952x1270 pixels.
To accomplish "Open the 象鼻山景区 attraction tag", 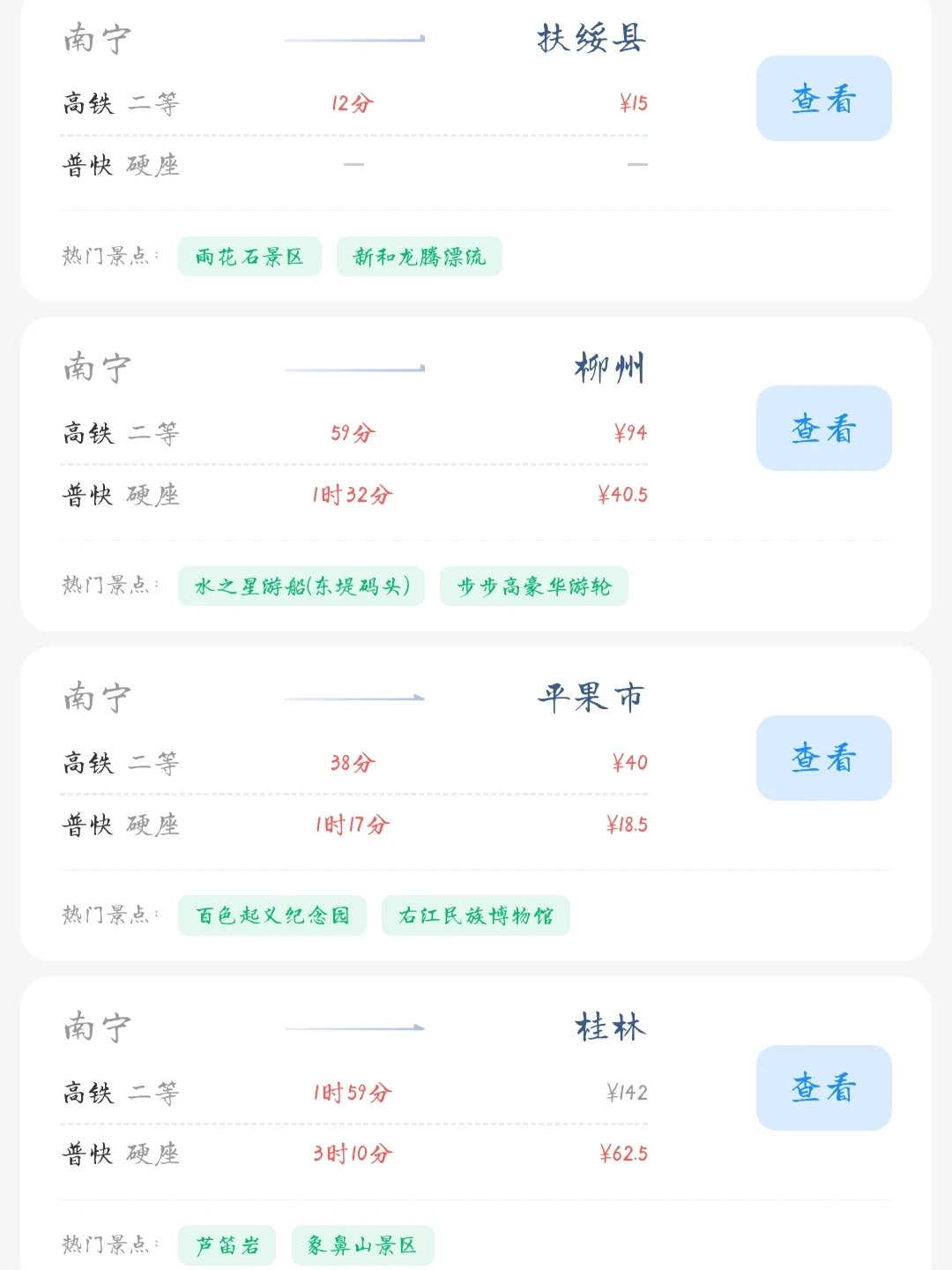I will (x=362, y=1245).
